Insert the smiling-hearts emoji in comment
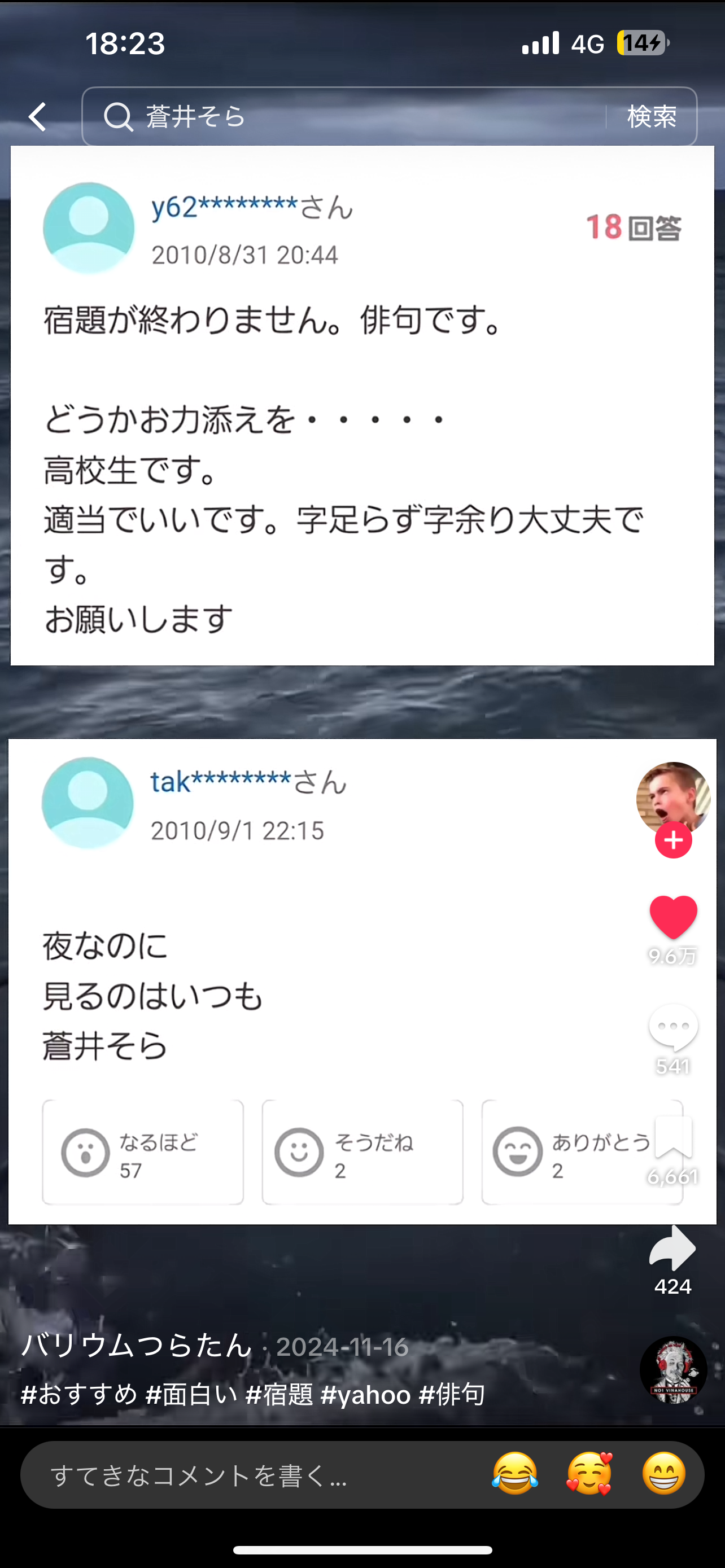Image resolution: width=725 pixels, height=1568 pixels. (x=589, y=1474)
